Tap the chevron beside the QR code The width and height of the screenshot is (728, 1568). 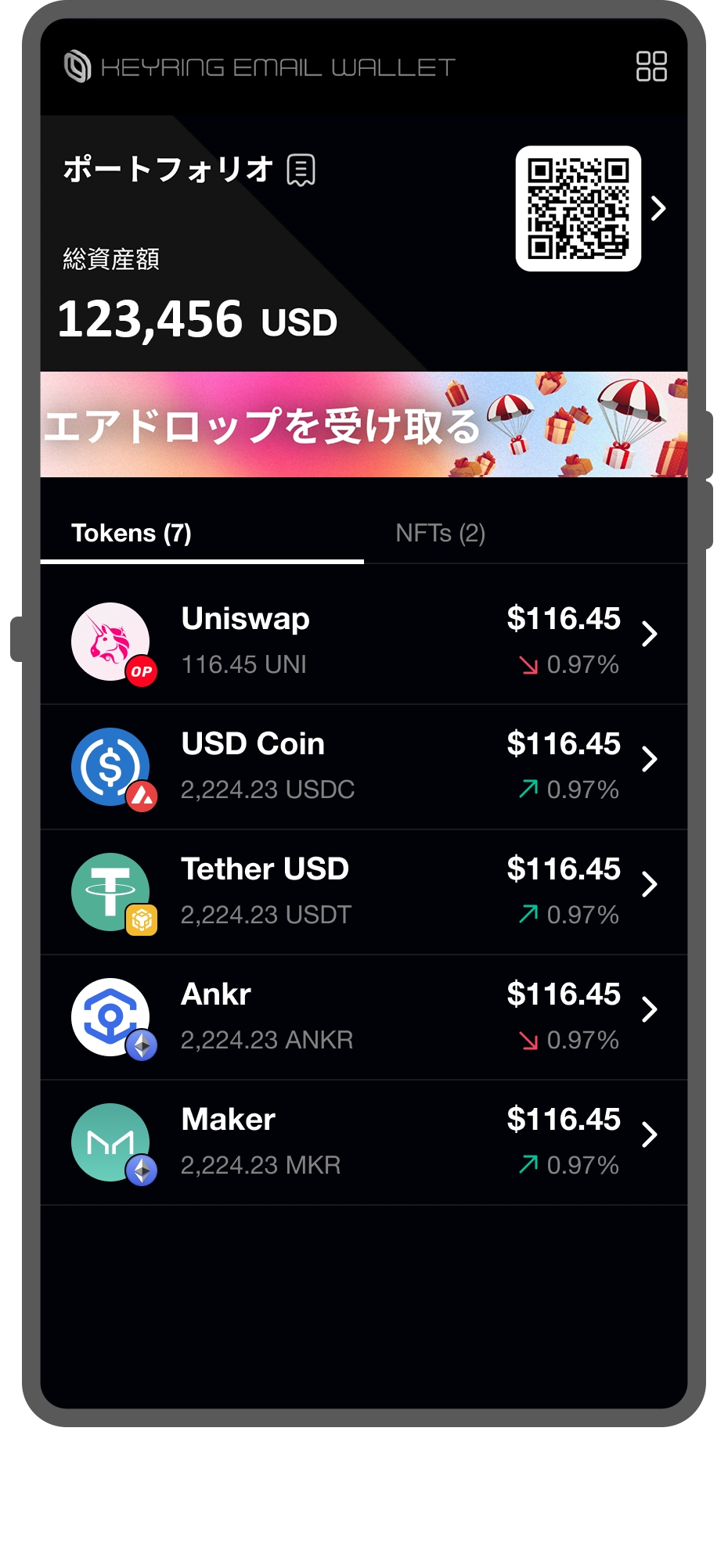(x=659, y=208)
